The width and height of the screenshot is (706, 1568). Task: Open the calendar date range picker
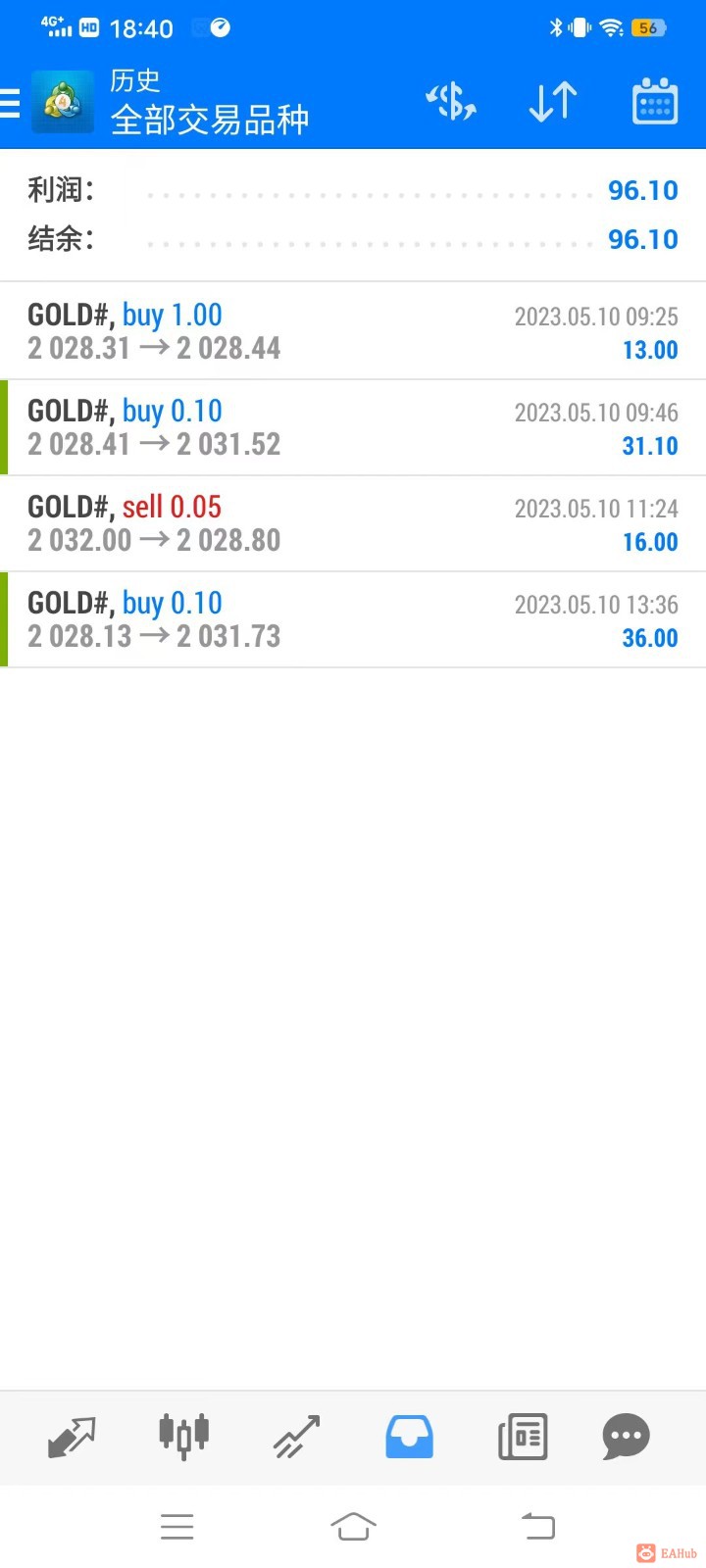(x=654, y=102)
